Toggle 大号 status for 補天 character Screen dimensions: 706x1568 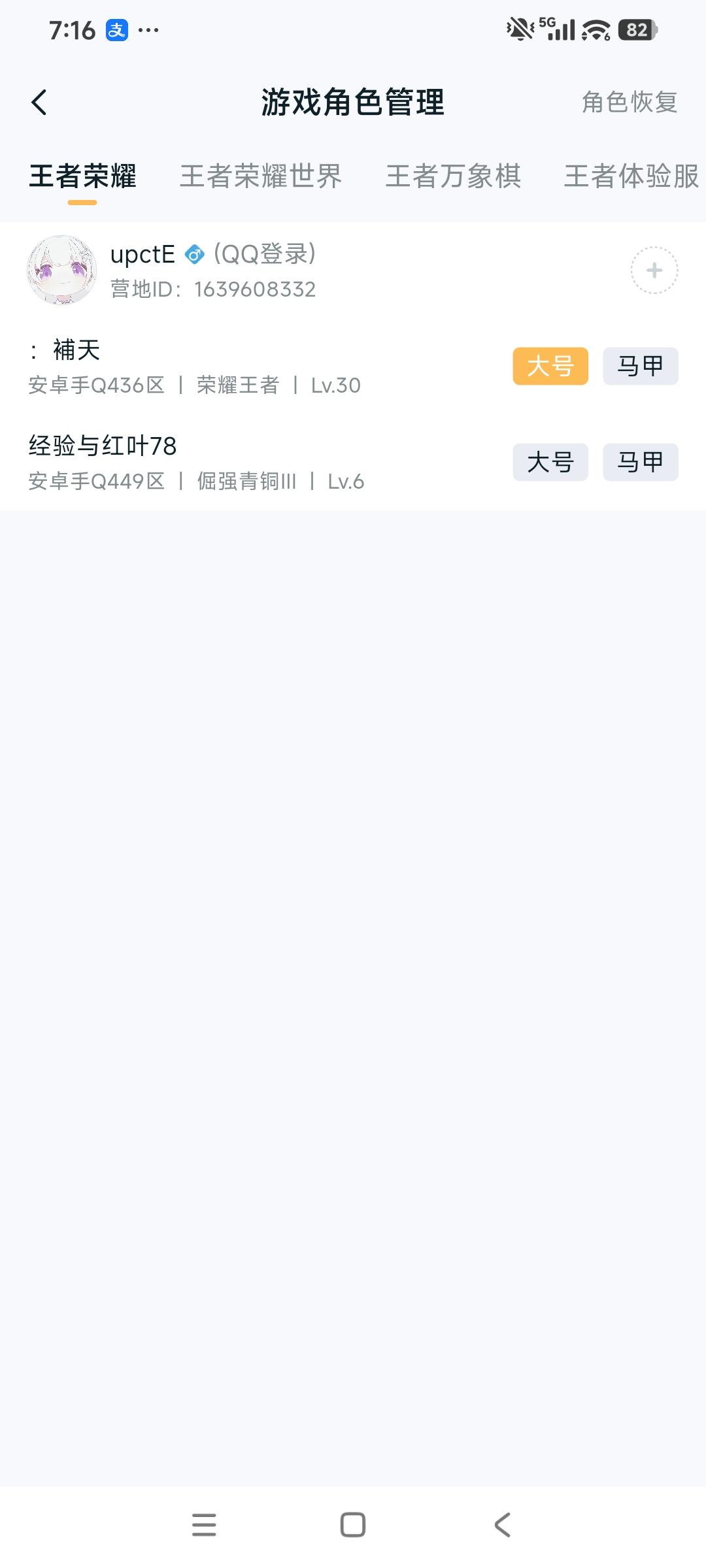coord(550,367)
